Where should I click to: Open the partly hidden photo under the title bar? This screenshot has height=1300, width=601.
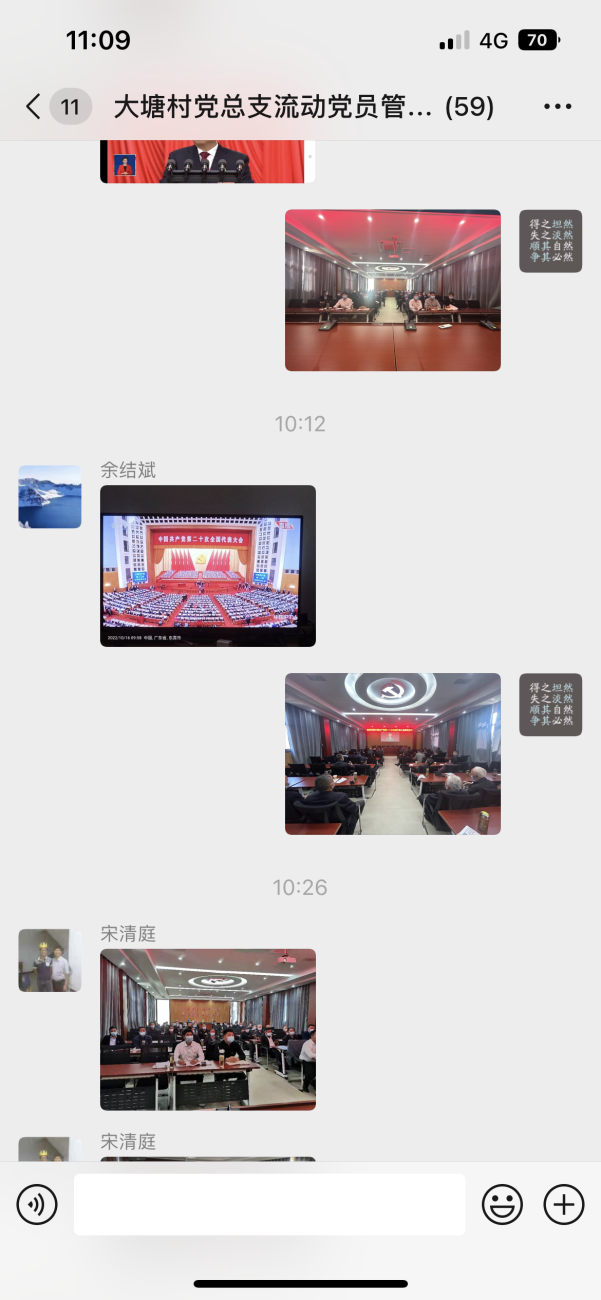pyautogui.click(x=208, y=162)
